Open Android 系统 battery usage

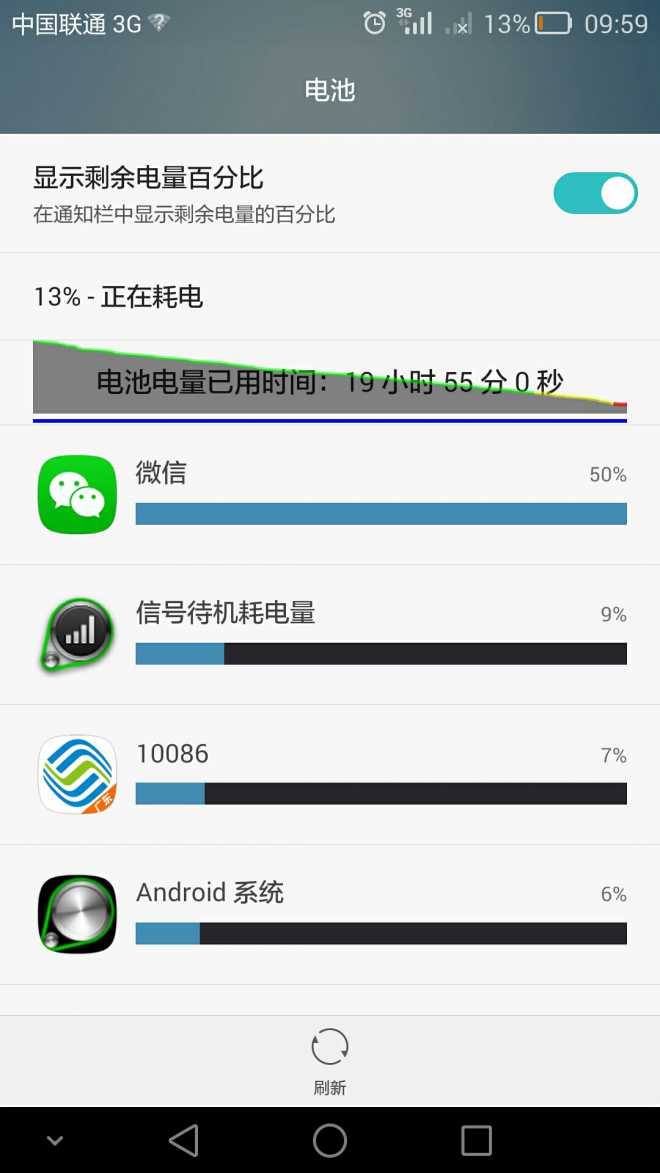coord(330,915)
